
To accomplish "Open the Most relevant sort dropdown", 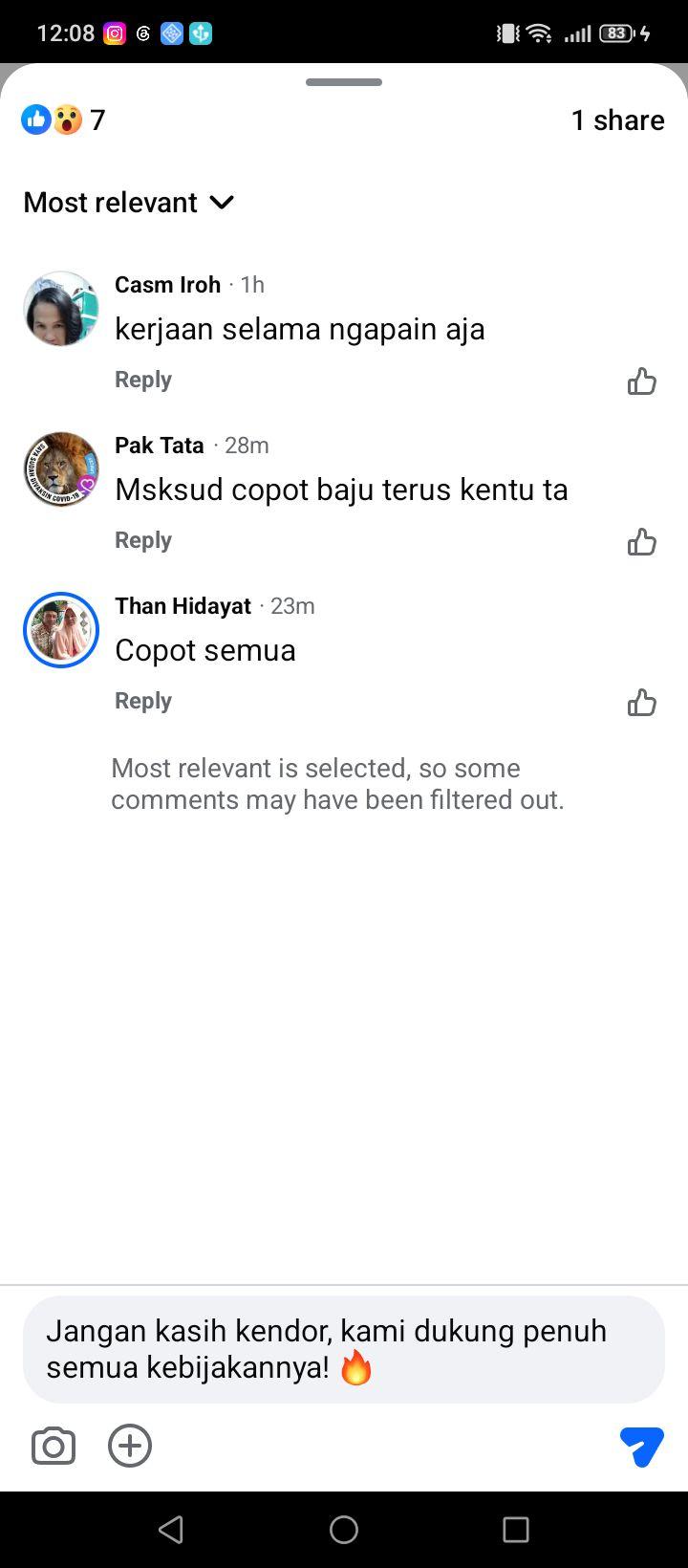I will 129,203.
